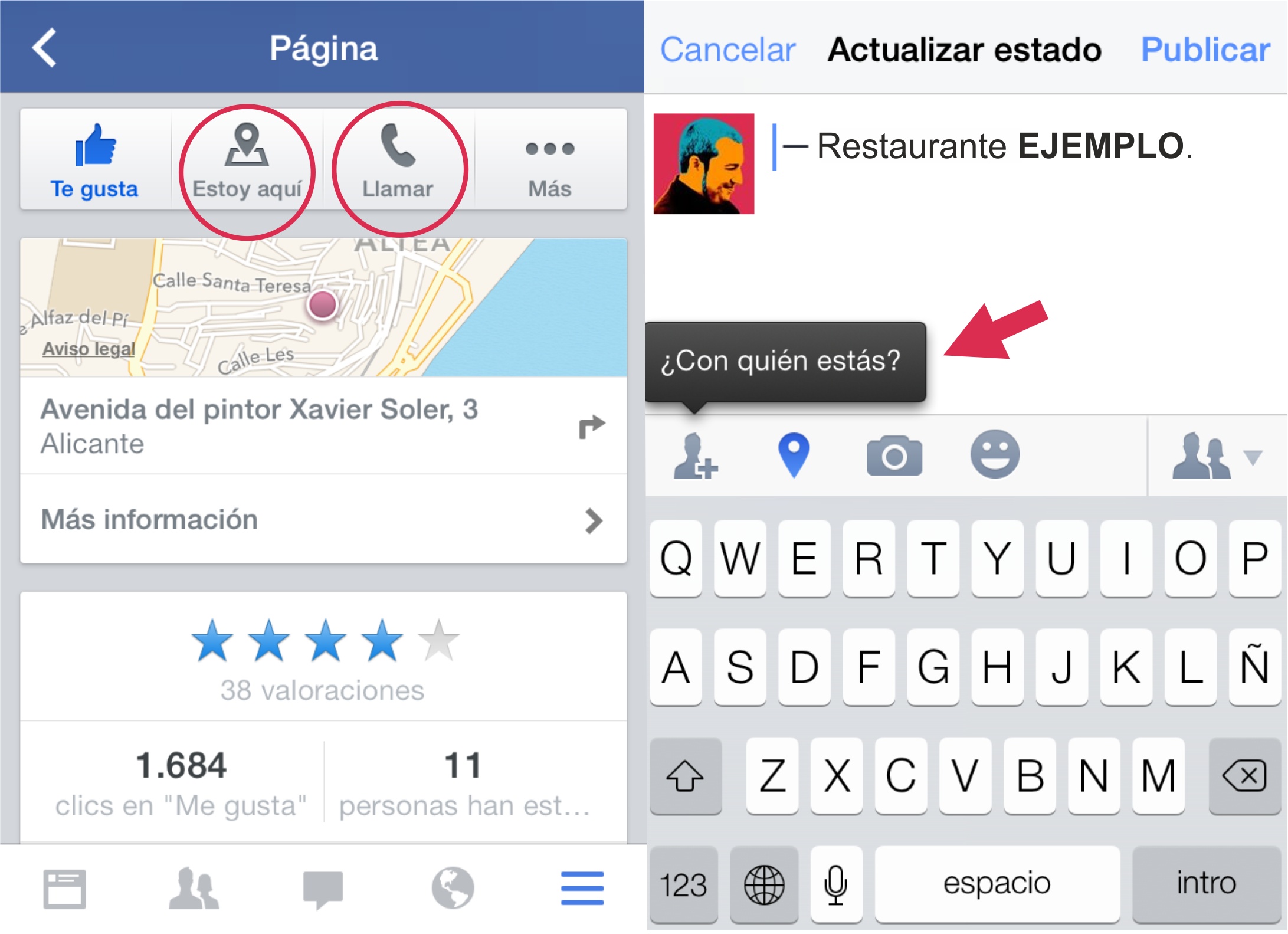The image size is (1288, 934).
Task: Switch to the news feed tab
Action: tap(64, 889)
